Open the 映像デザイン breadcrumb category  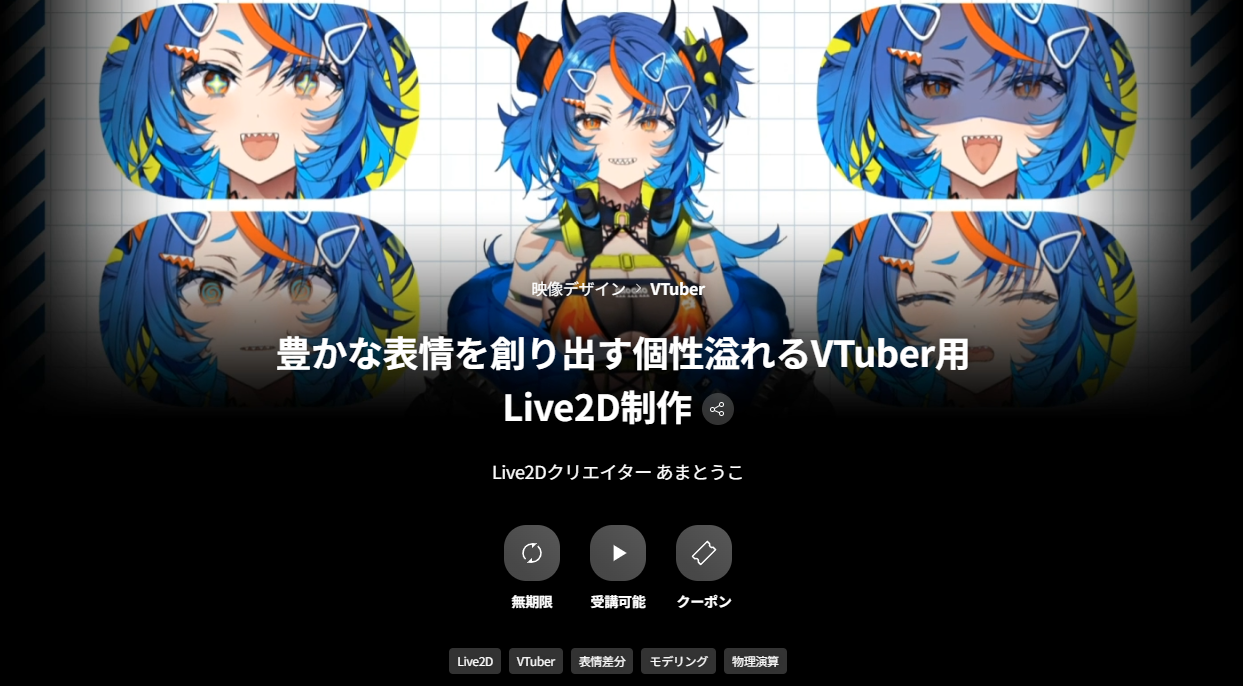578,289
